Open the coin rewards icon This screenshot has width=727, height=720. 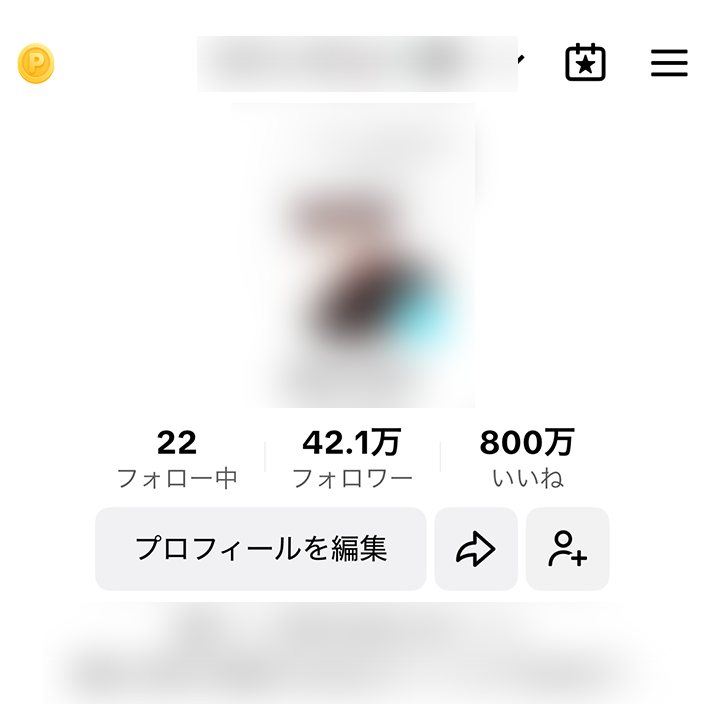[x=36, y=64]
